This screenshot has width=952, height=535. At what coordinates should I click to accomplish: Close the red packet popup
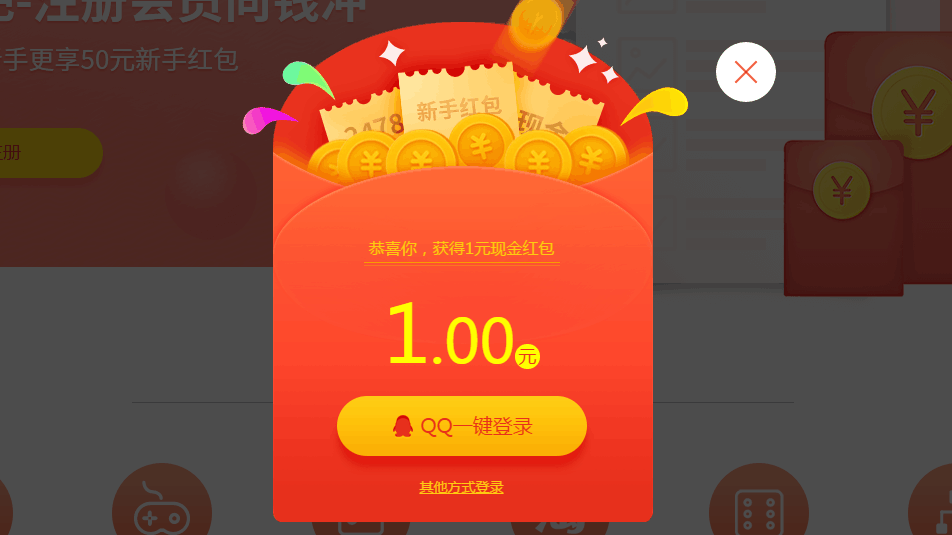[746, 72]
